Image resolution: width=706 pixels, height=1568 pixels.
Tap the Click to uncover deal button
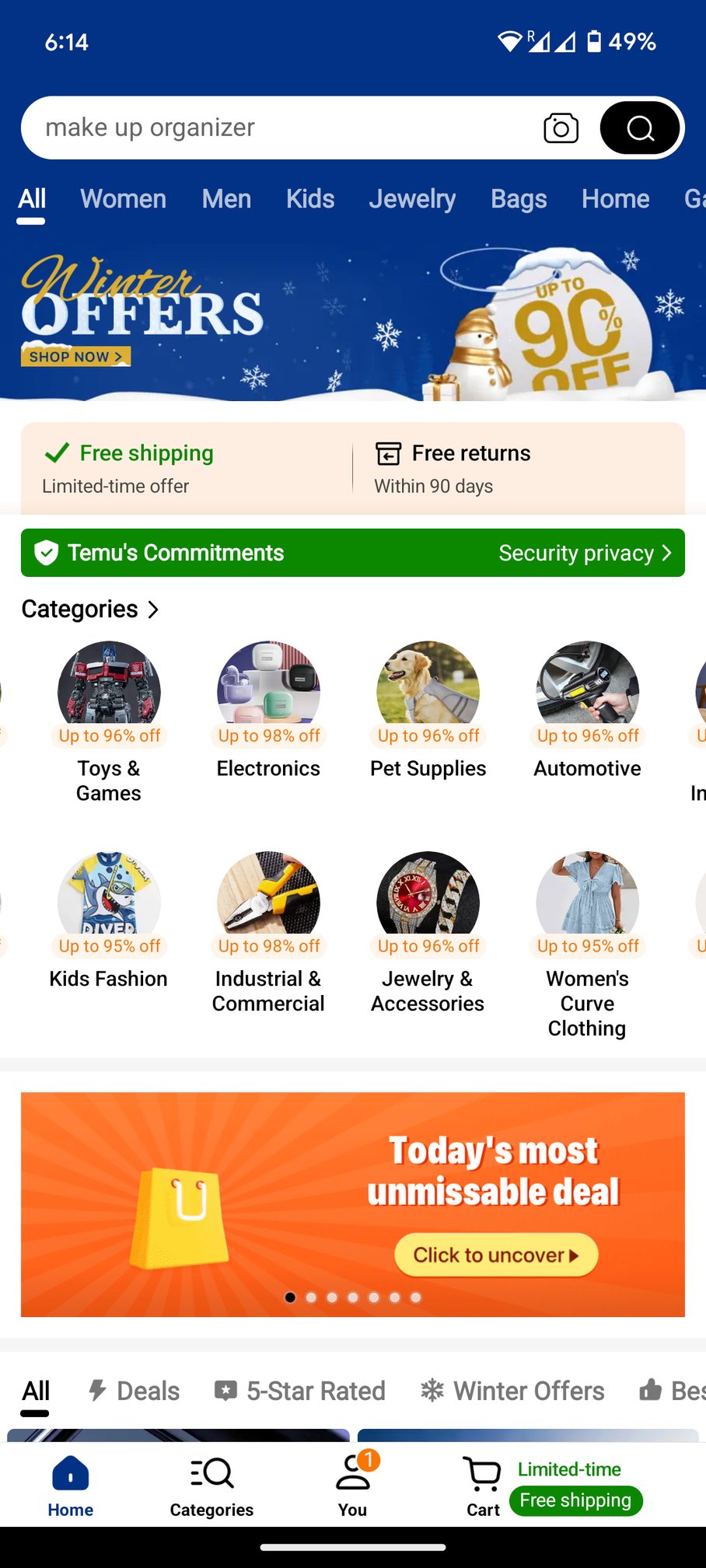[x=495, y=1254]
